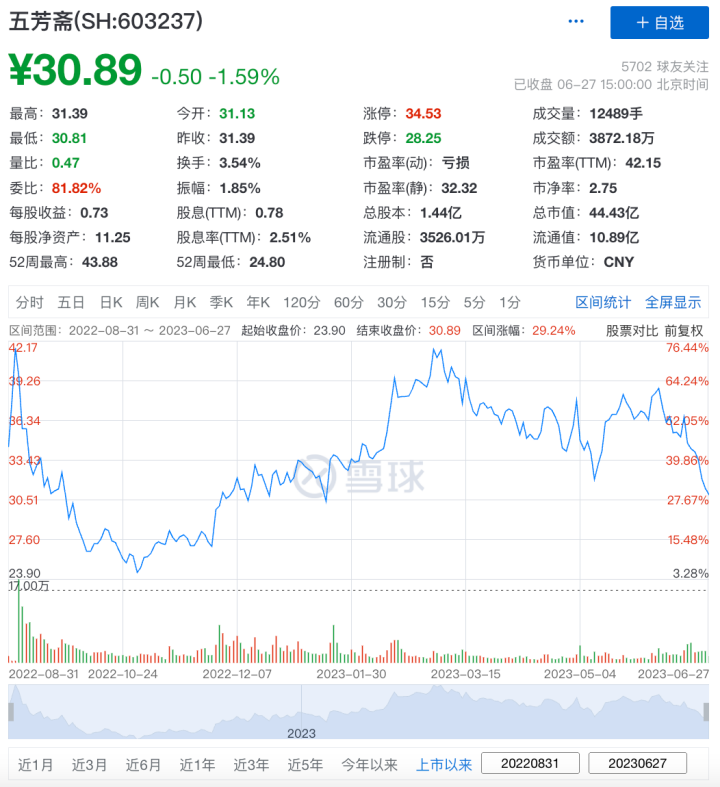Show the 日K candlestick chart

(110, 302)
